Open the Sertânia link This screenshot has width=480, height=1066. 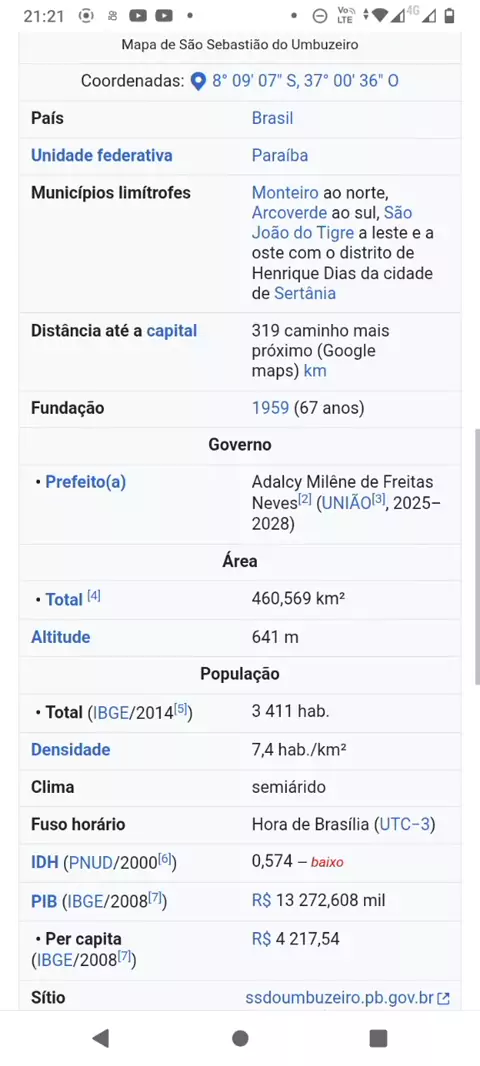coord(305,294)
